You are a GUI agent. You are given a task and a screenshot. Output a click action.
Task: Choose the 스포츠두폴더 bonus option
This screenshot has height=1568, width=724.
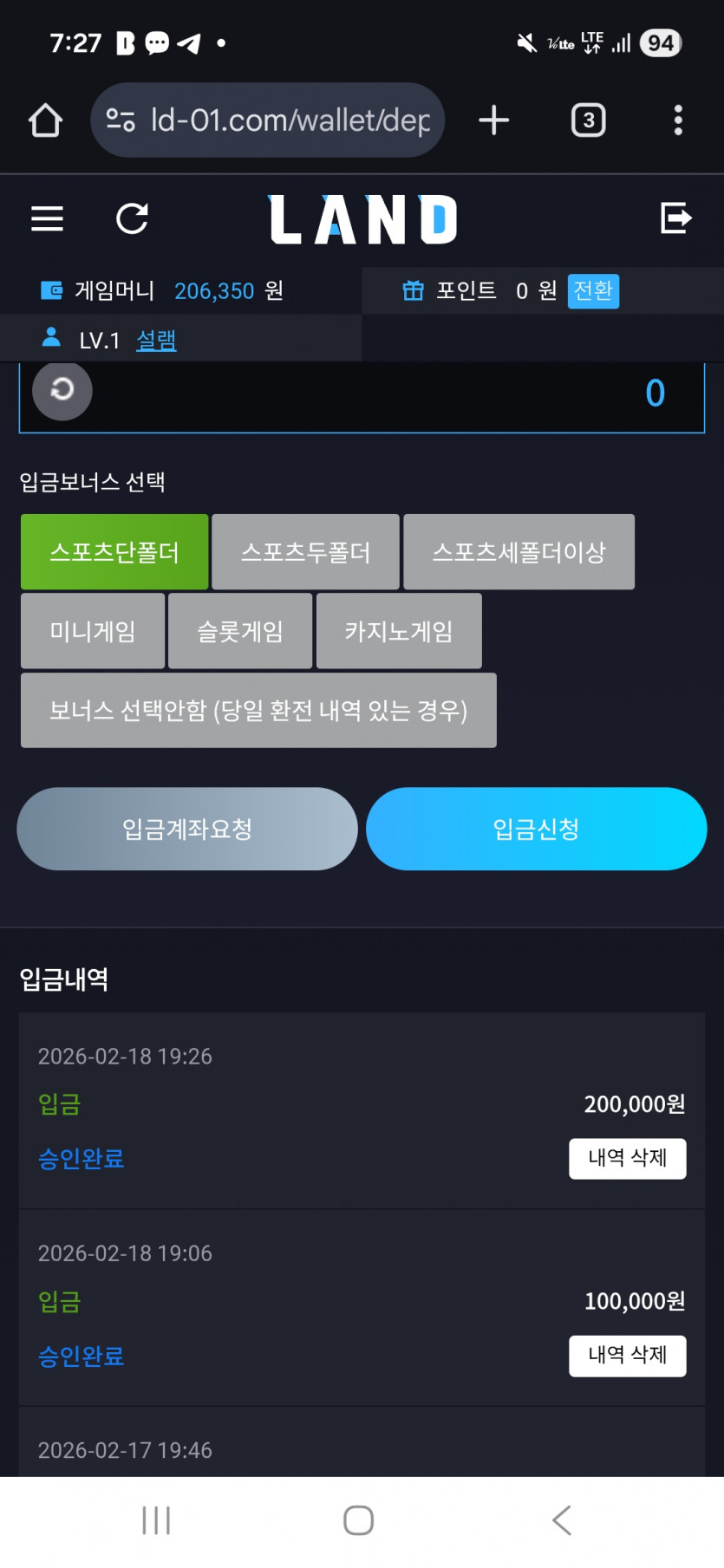(305, 552)
